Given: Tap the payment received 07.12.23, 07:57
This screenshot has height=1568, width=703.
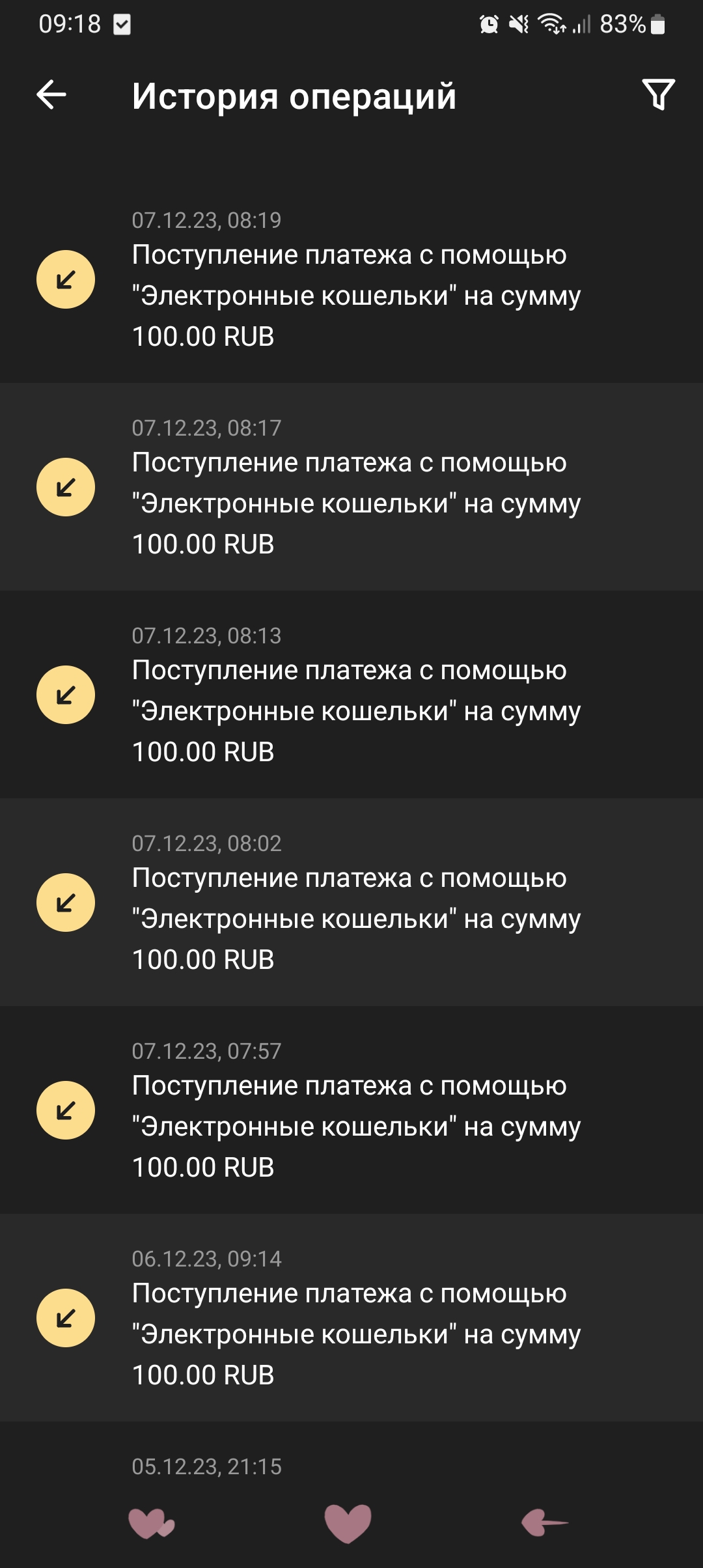Looking at the screenshot, I should coord(351,1110).
